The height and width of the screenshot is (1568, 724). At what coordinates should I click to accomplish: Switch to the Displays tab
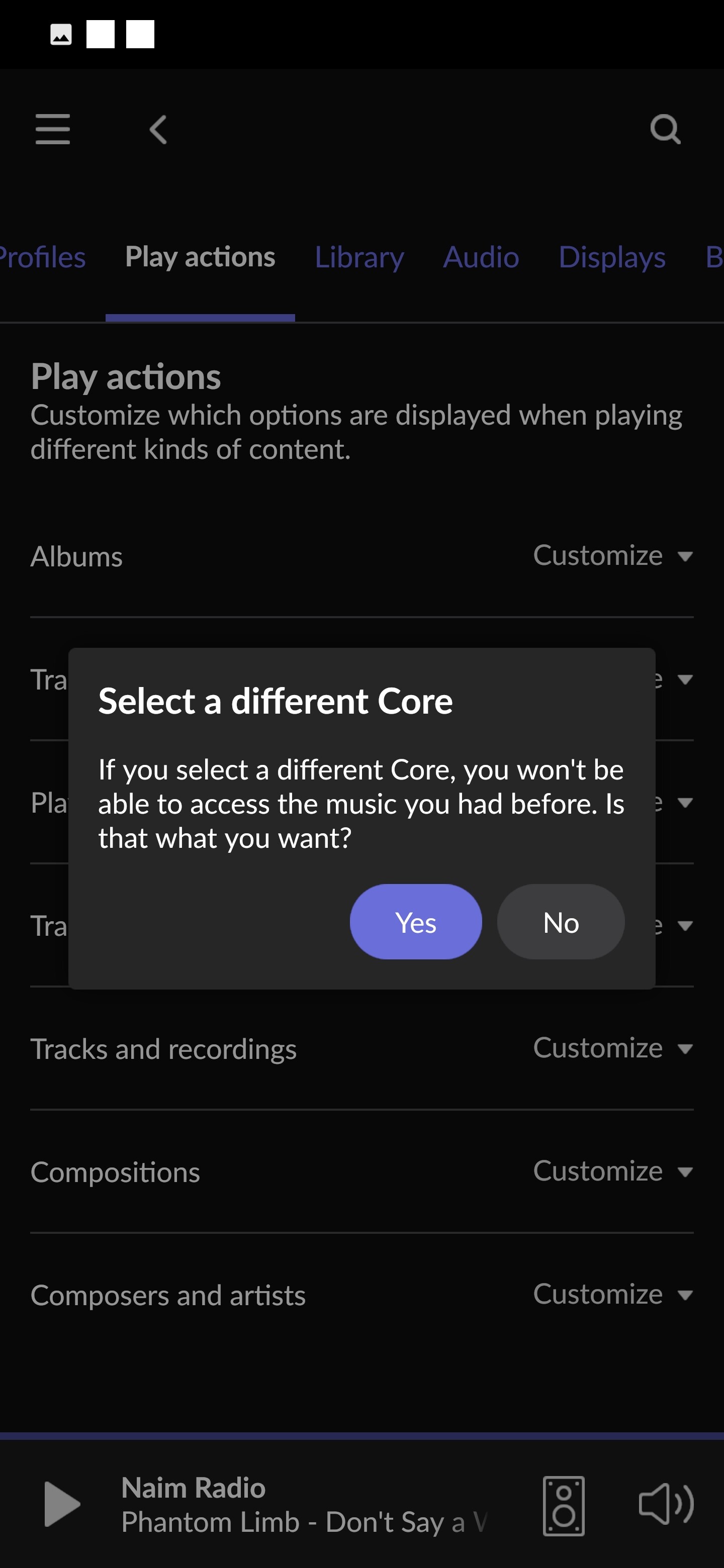pyautogui.click(x=612, y=257)
